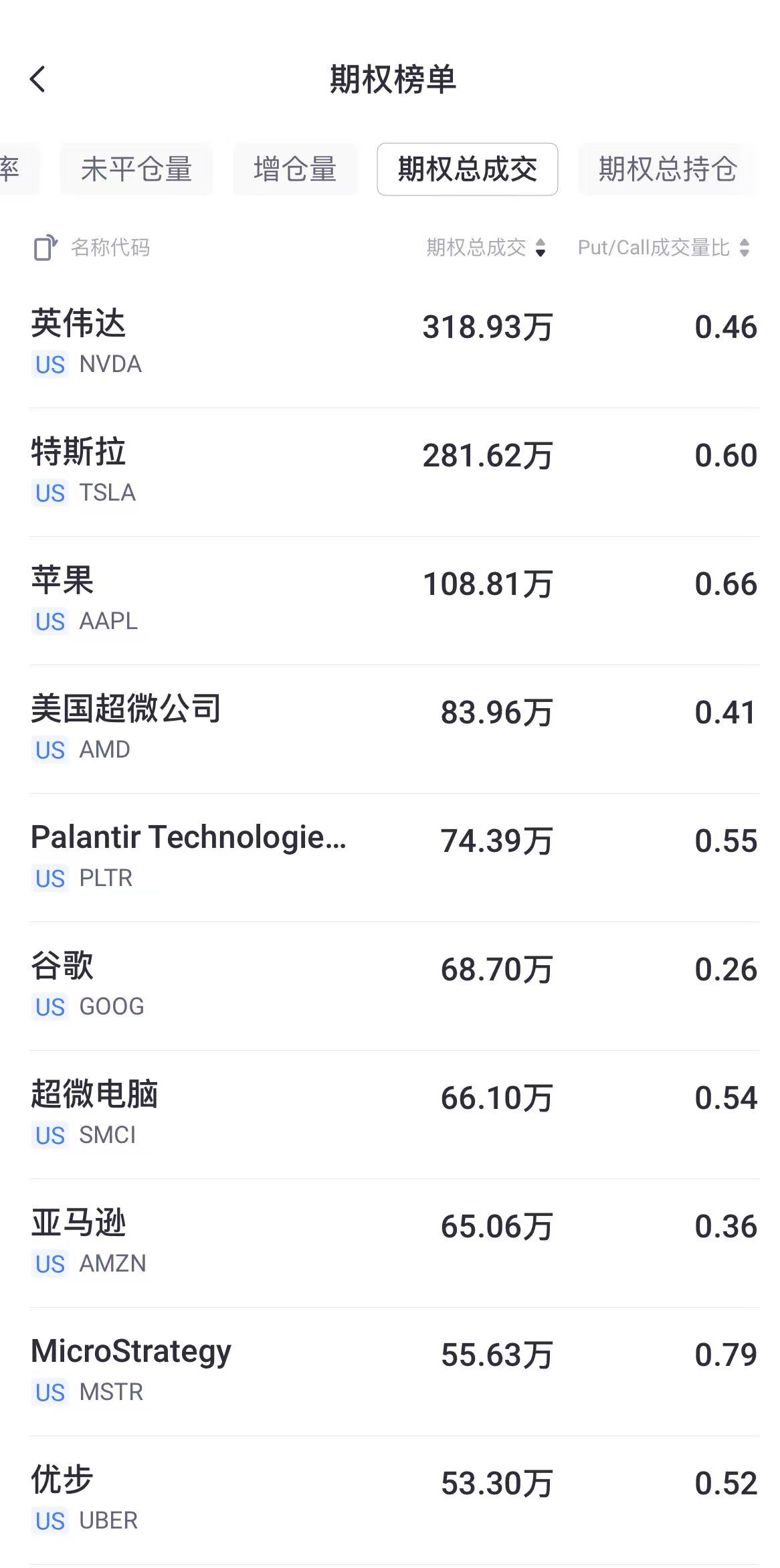
Task: Open the 超微电脑 SMCI row
Action: pos(395,1115)
